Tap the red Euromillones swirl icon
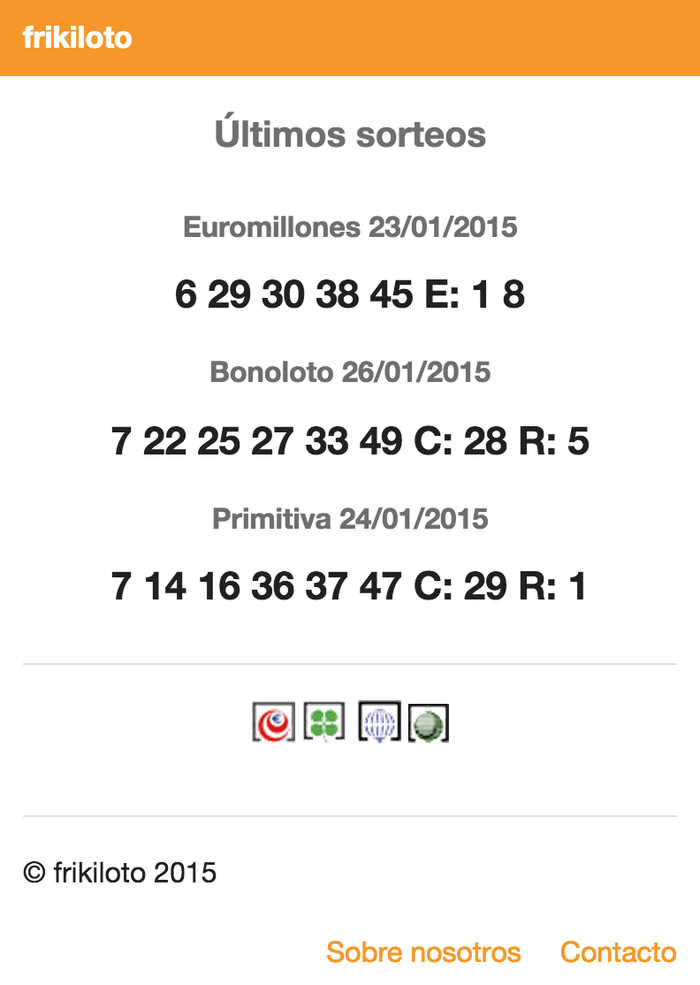The image size is (700, 985). (273, 721)
